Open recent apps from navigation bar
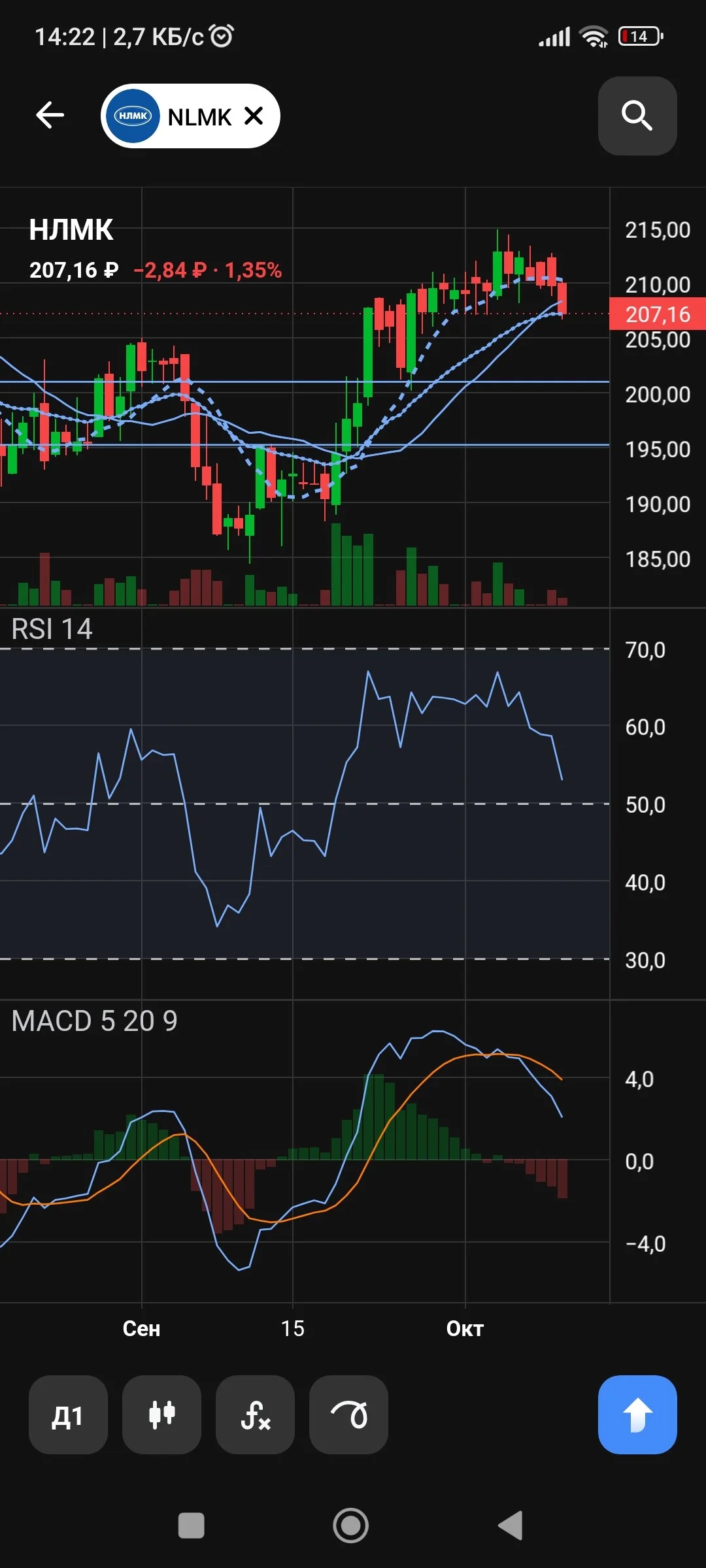The image size is (706, 1568). click(192, 1526)
